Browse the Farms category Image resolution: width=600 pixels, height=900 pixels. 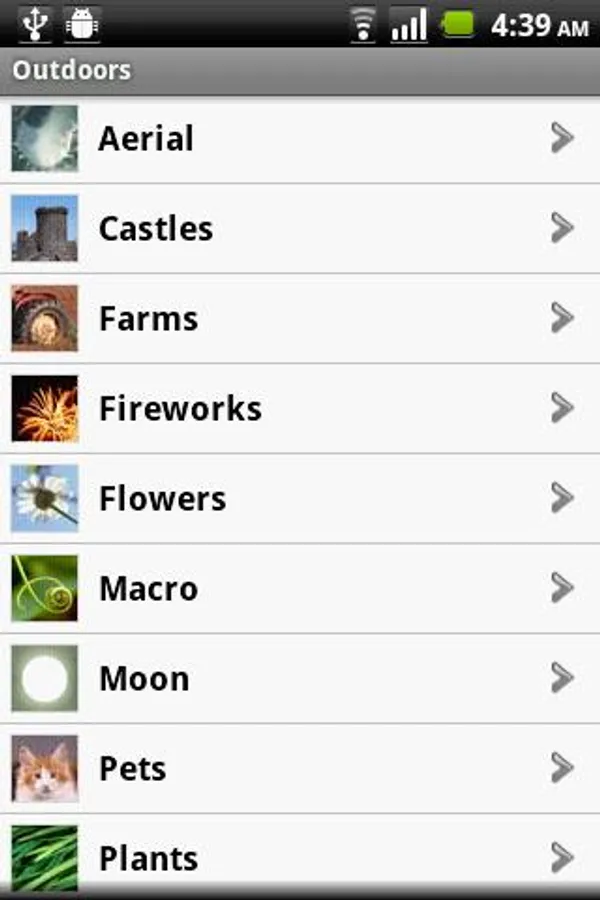tap(300, 319)
